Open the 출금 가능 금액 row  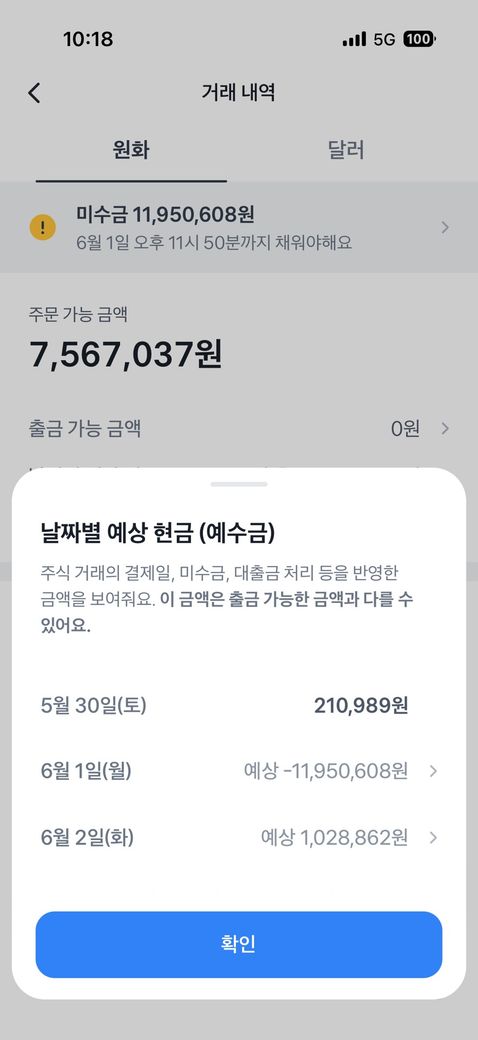tap(239, 428)
